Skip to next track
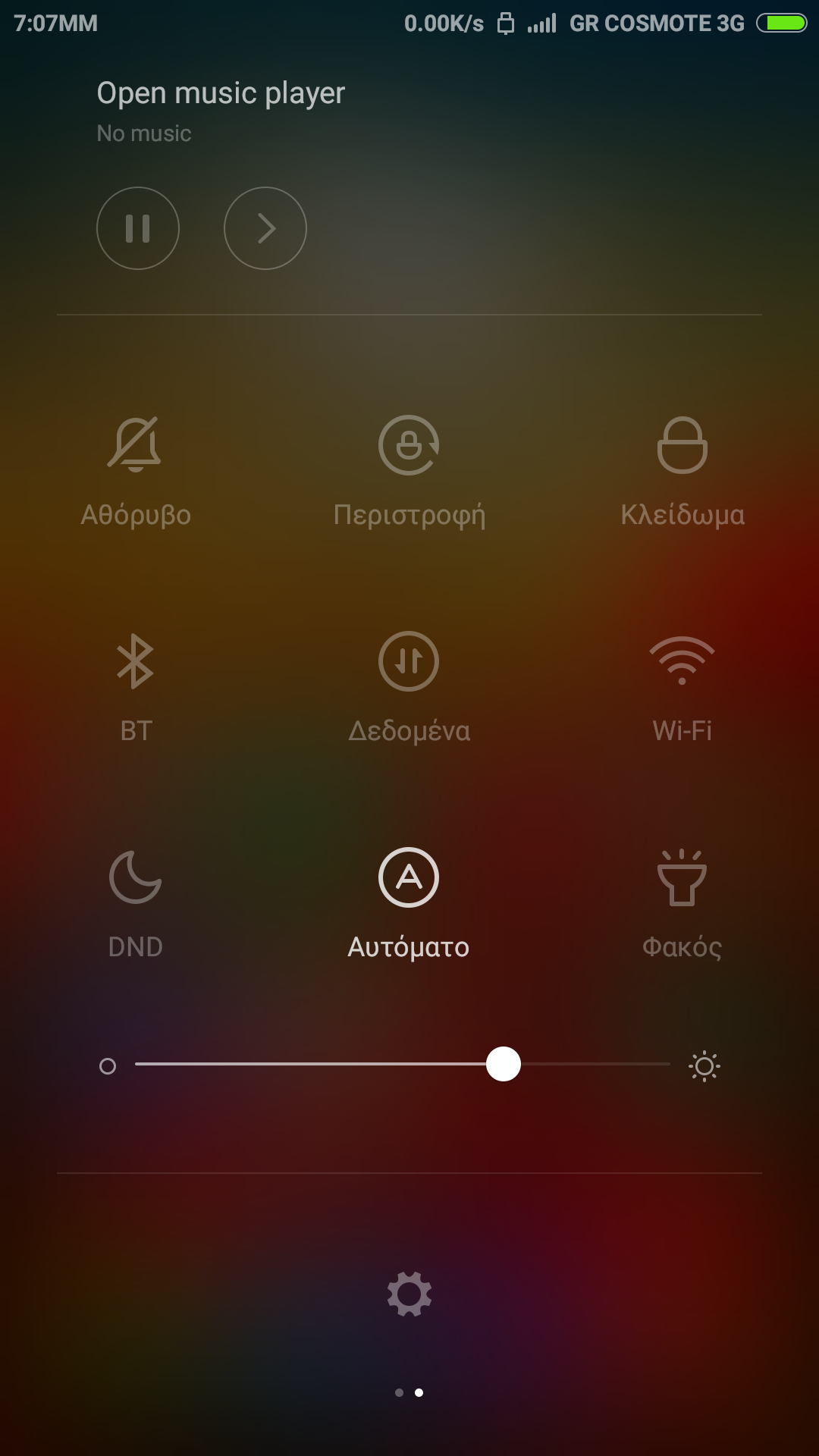The width and height of the screenshot is (819, 1456). [x=265, y=228]
